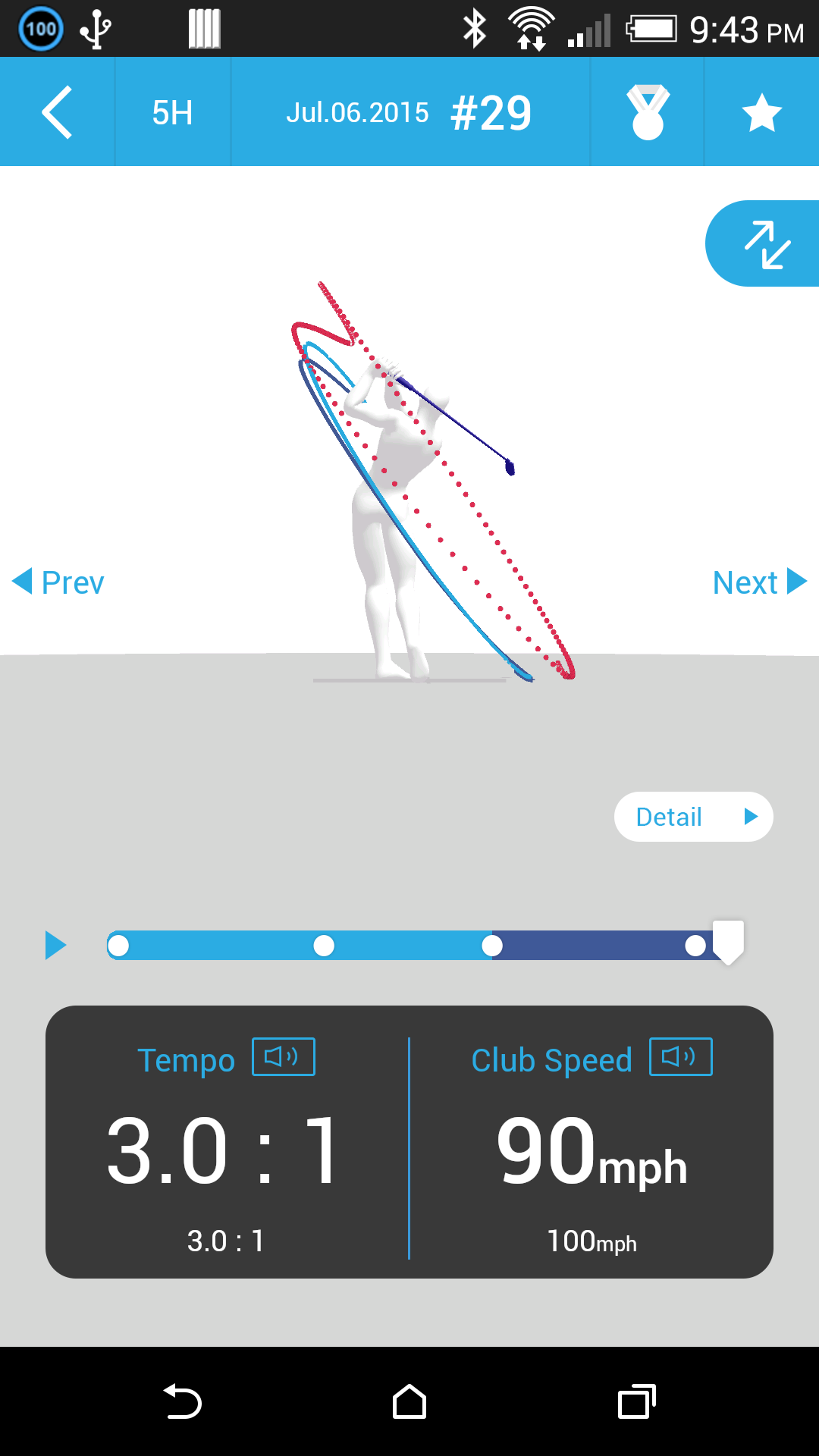This screenshot has width=819, height=1456.
Task: Toggle the Club Speed sound icon
Action: pyautogui.click(x=680, y=1056)
